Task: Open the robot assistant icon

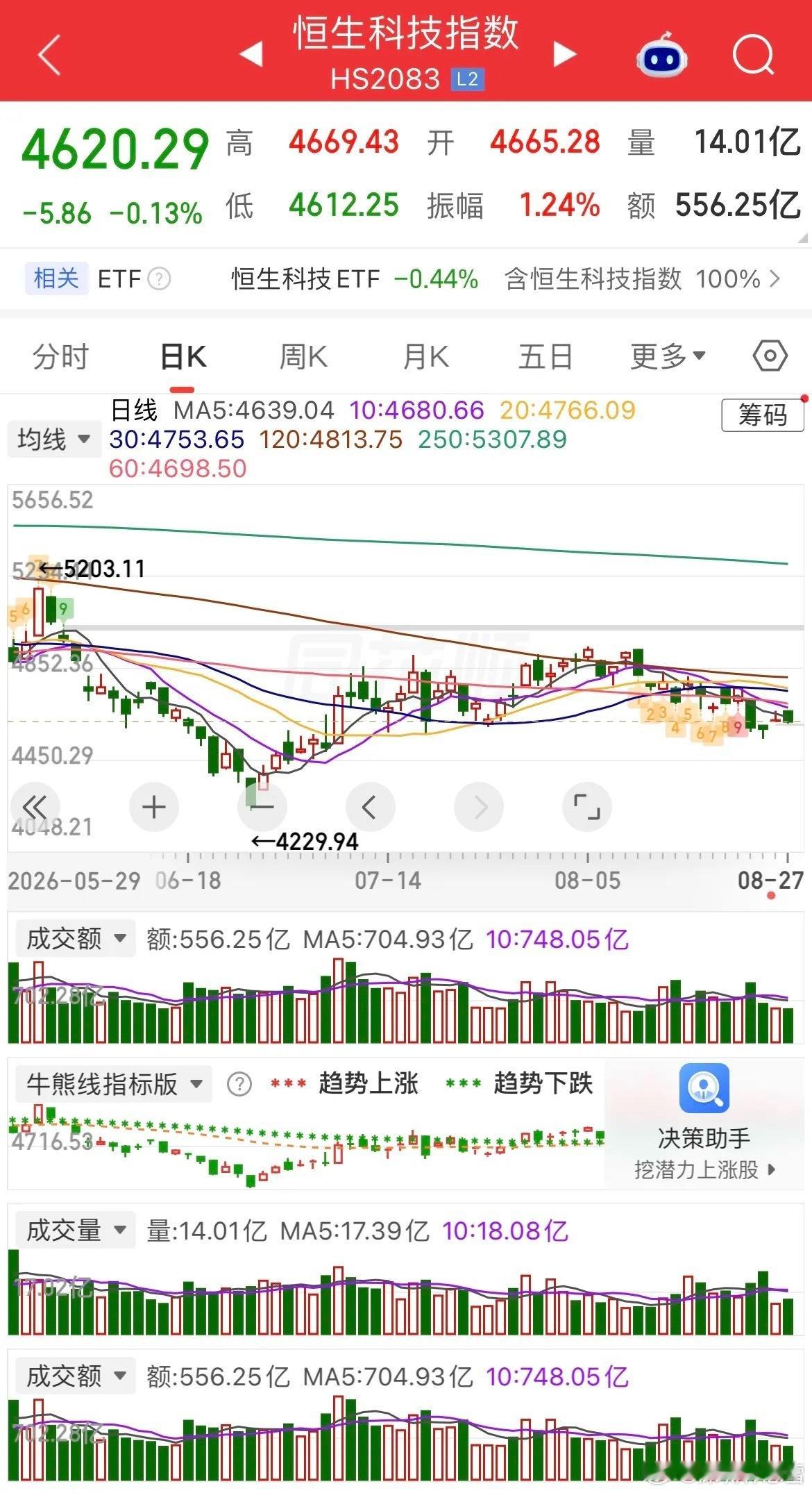Action: click(x=661, y=54)
